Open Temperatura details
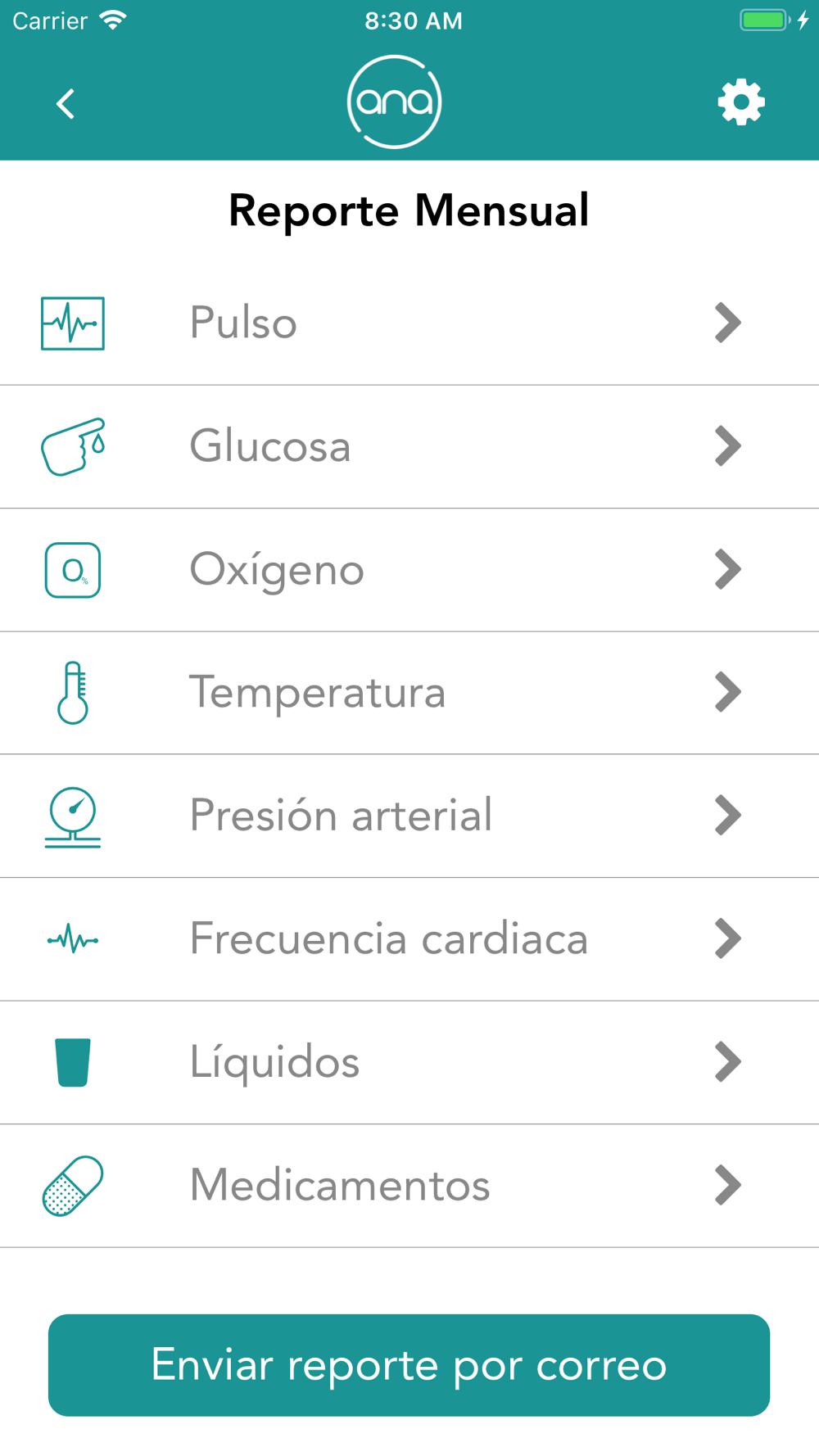 409,693
